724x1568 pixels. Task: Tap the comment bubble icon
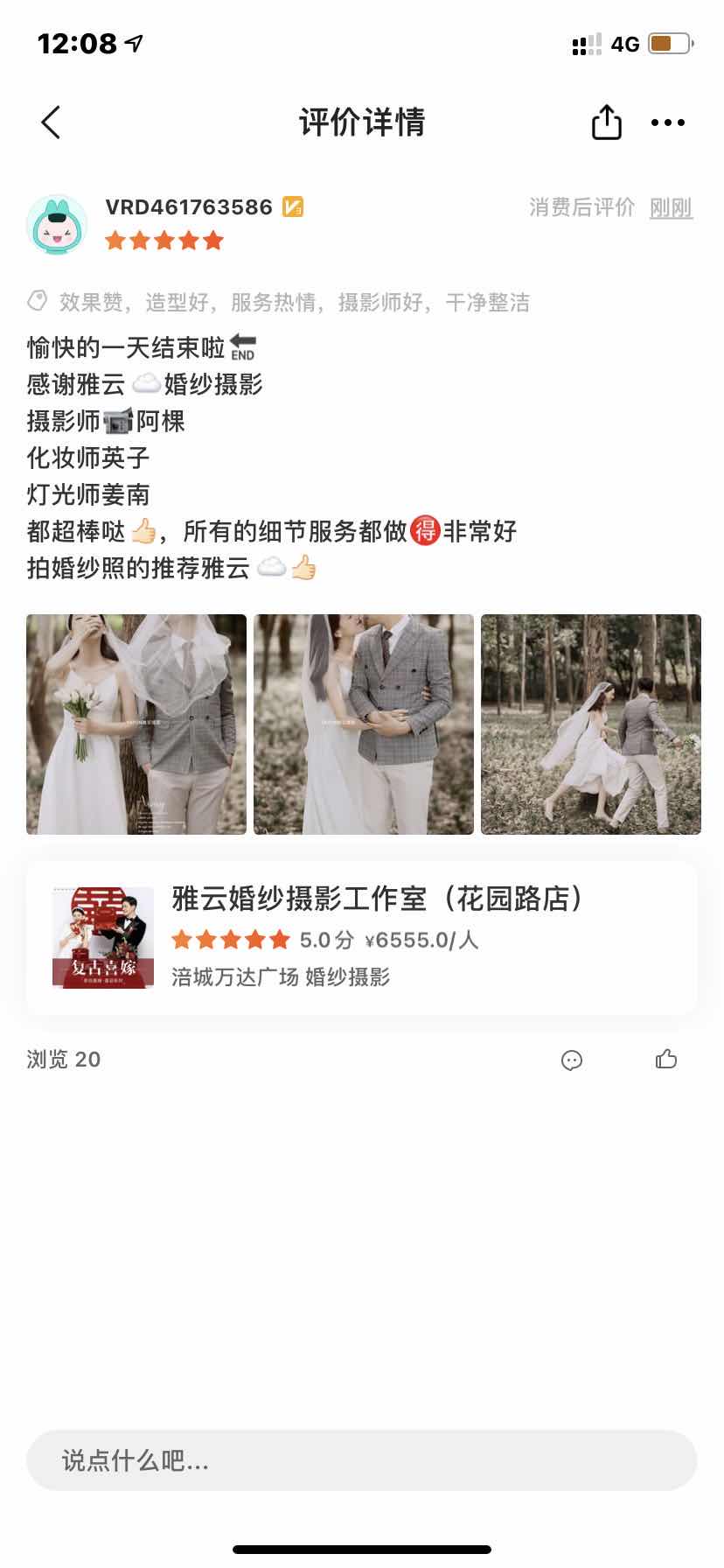(572, 1060)
